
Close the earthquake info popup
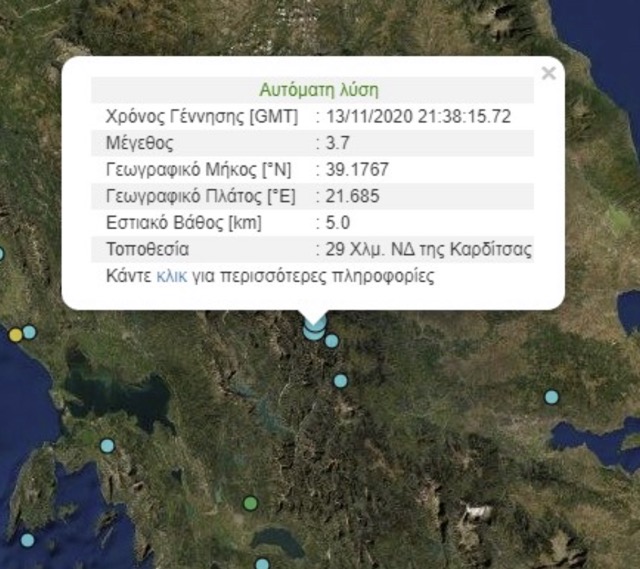548,73
